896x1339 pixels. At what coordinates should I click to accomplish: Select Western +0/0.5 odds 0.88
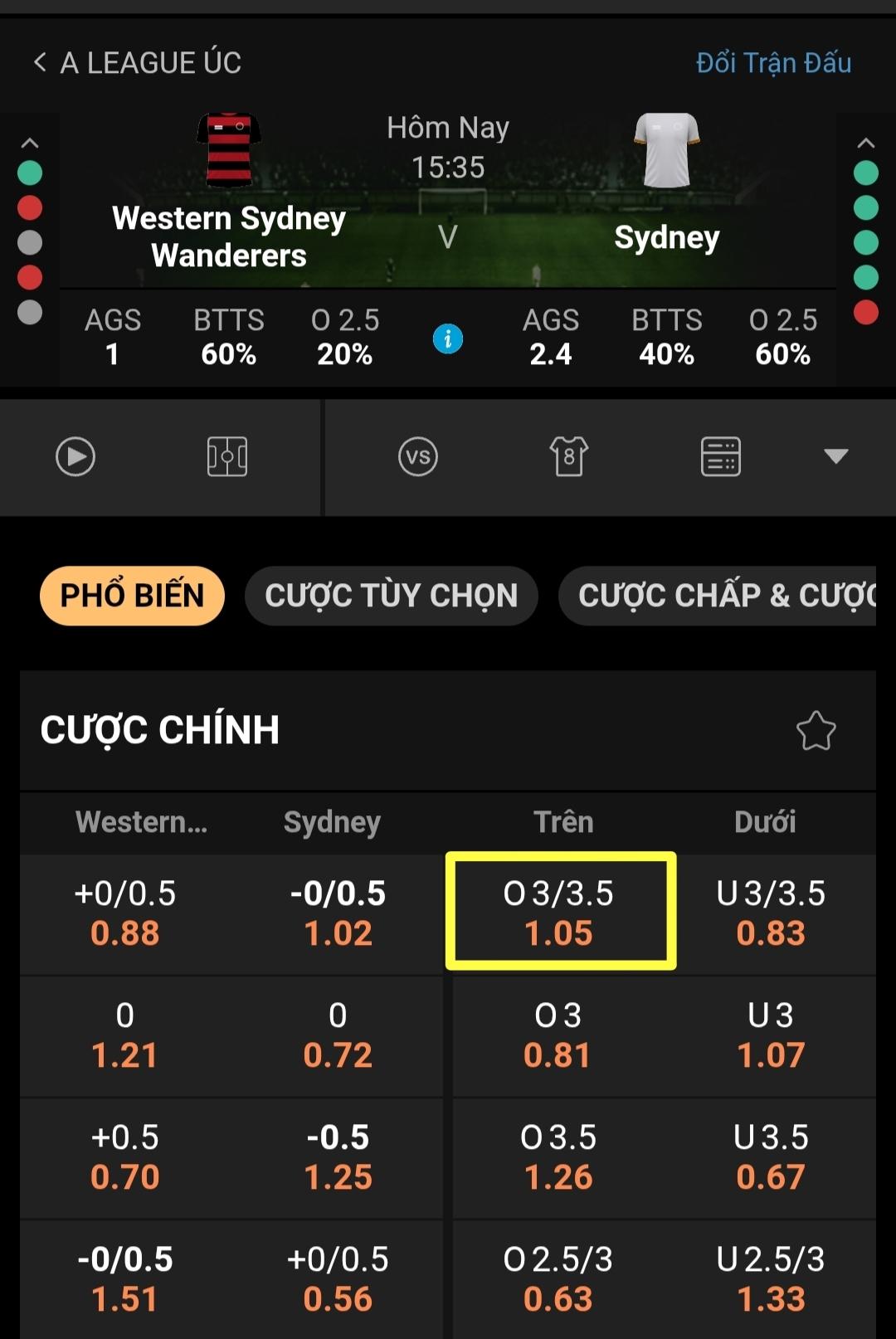[125, 913]
